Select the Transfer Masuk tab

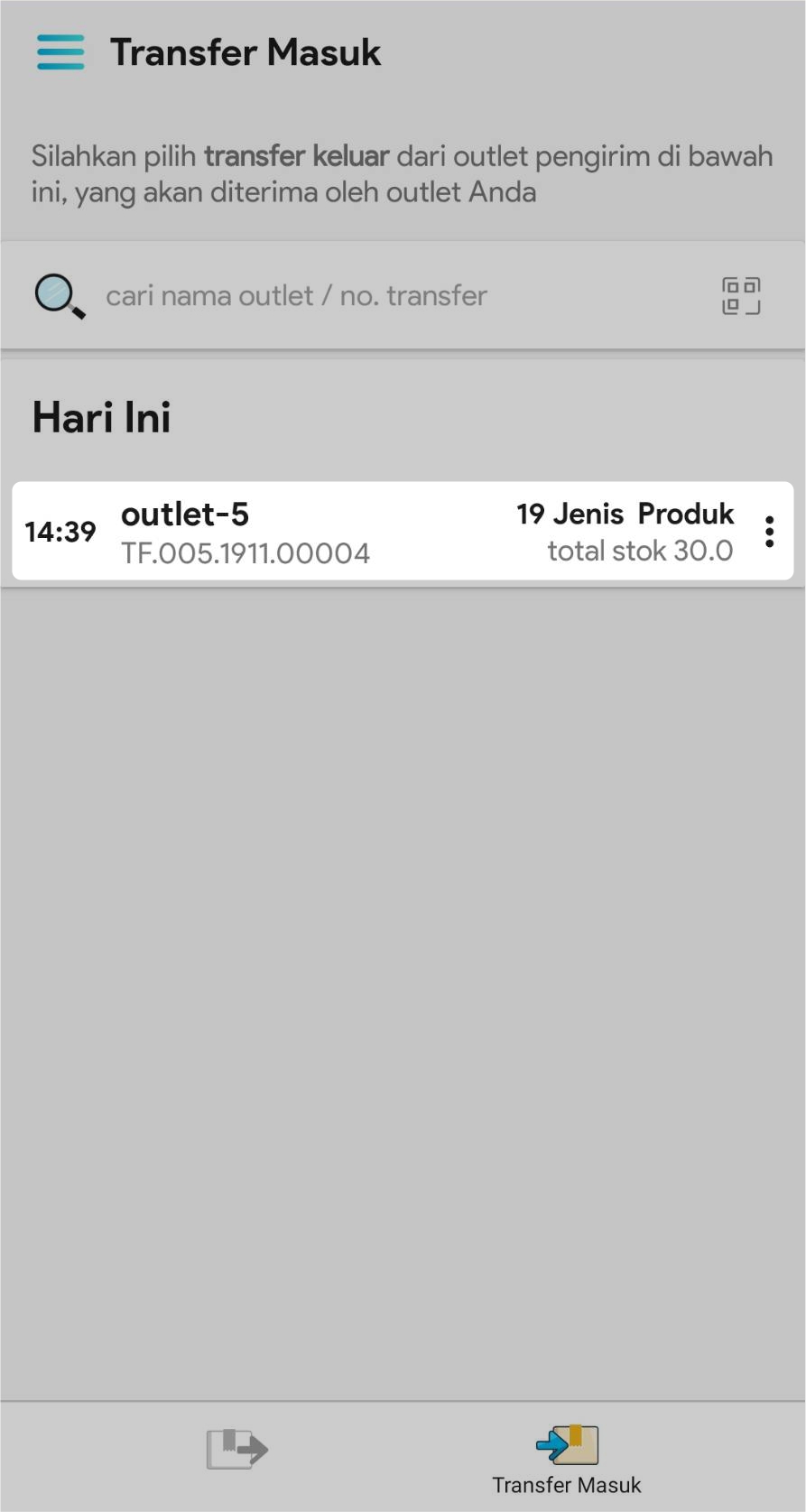tap(567, 1457)
